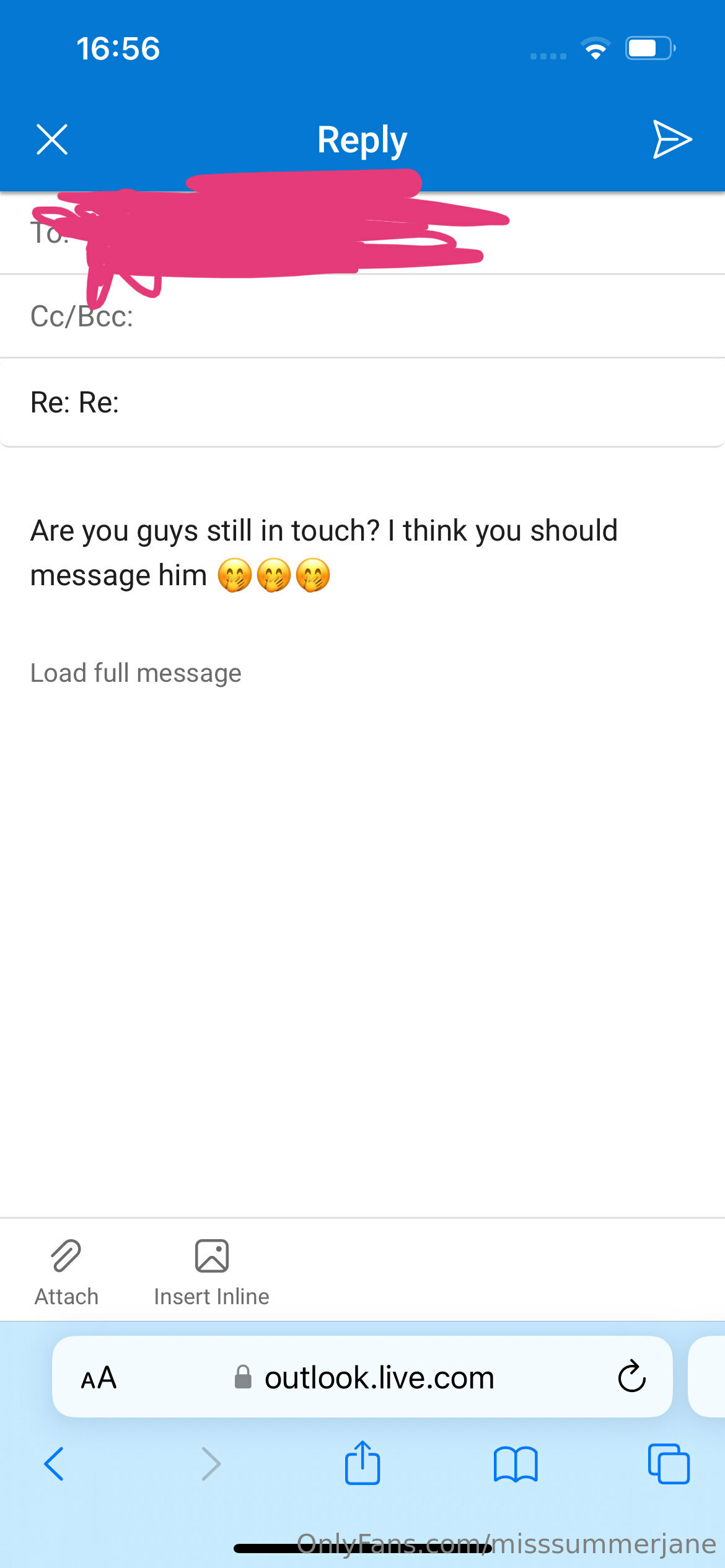725x1568 pixels.
Task: Send the reply email
Action: click(672, 139)
